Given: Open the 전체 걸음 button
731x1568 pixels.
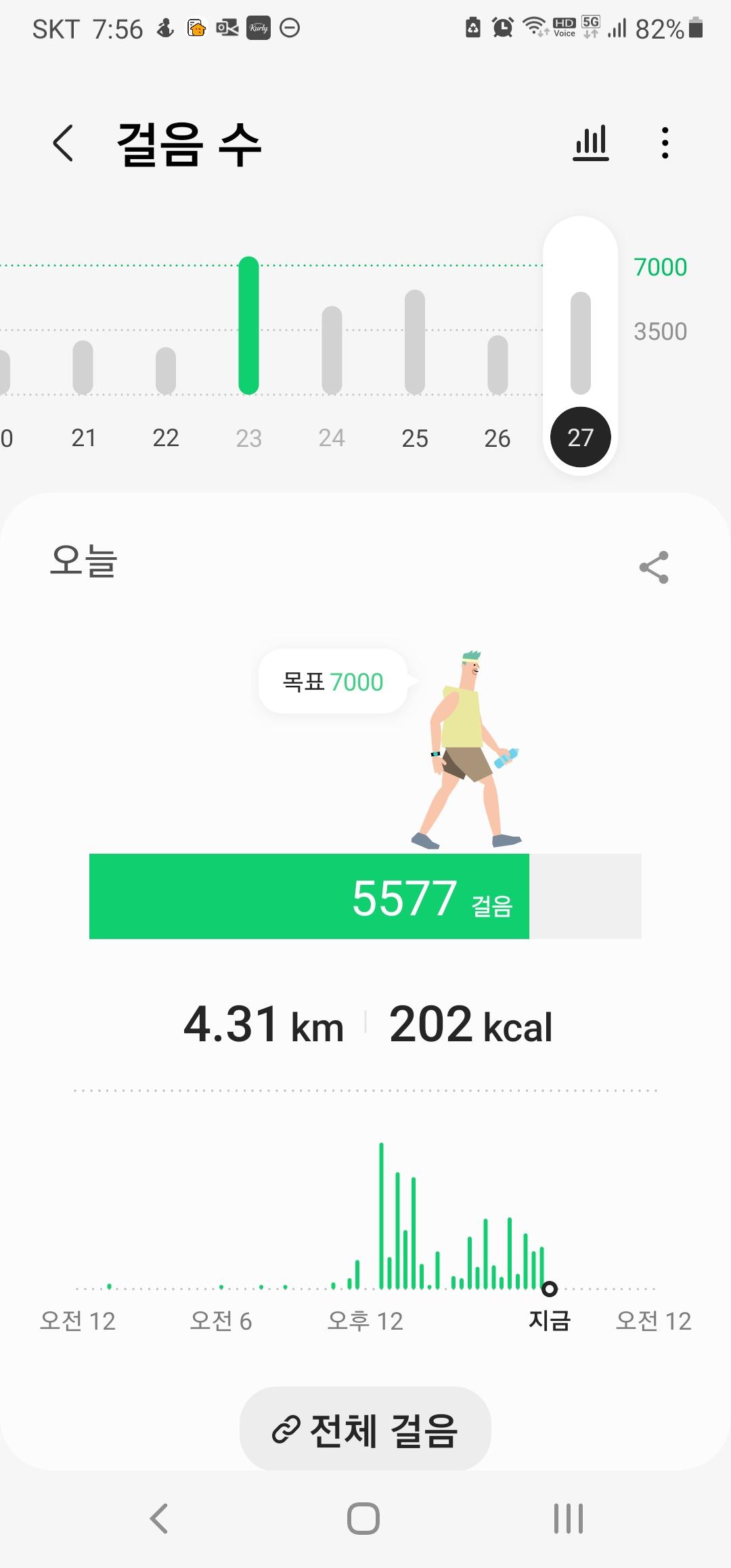Looking at the screenshot, I should [x=365, y=1430].
